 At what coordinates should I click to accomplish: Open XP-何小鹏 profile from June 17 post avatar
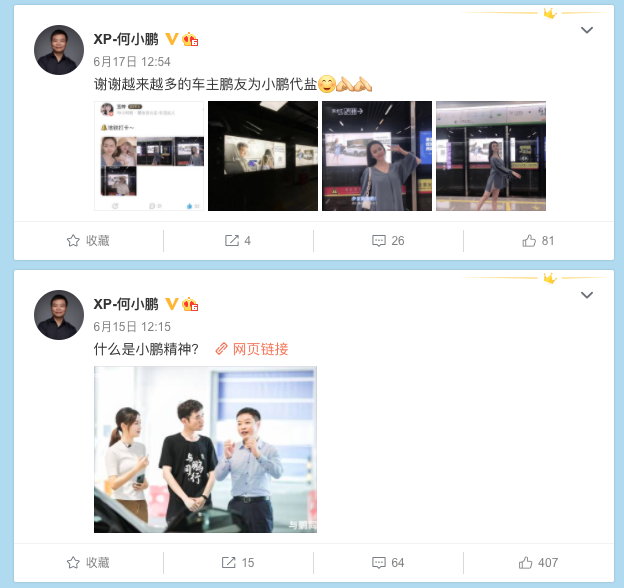(x=59, y=50)
